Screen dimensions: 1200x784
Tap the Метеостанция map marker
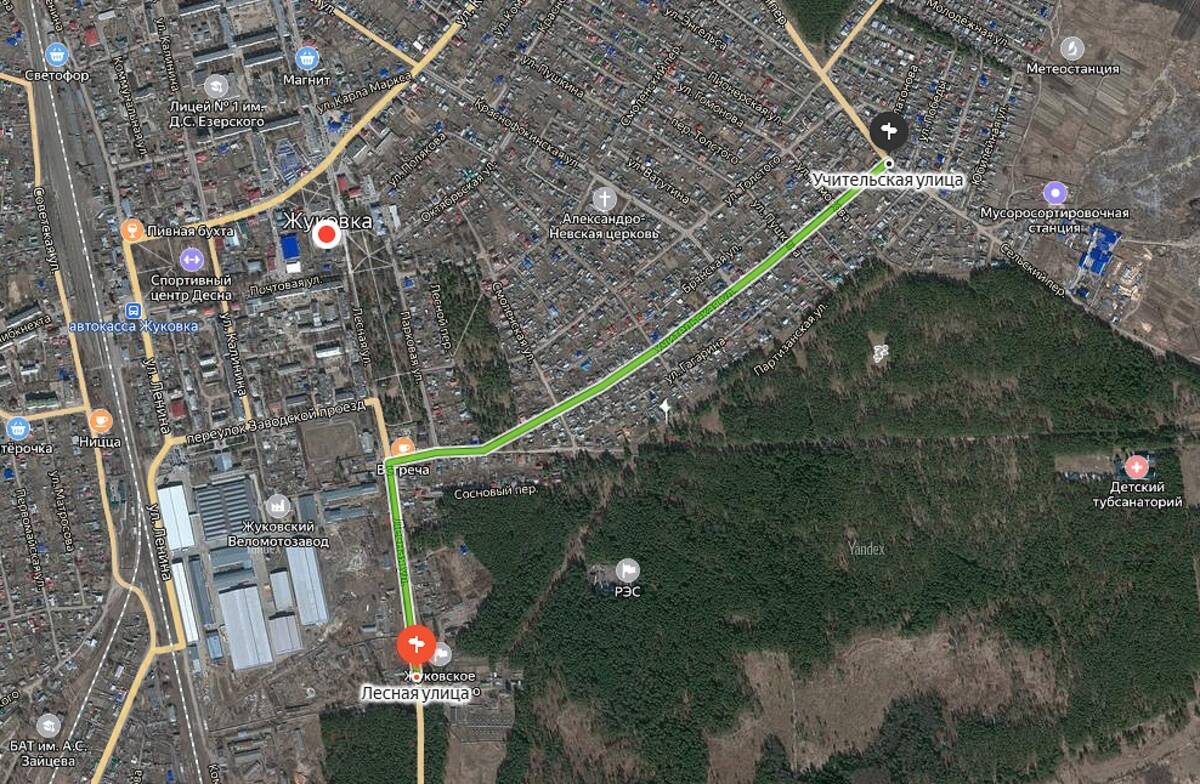1072,47
